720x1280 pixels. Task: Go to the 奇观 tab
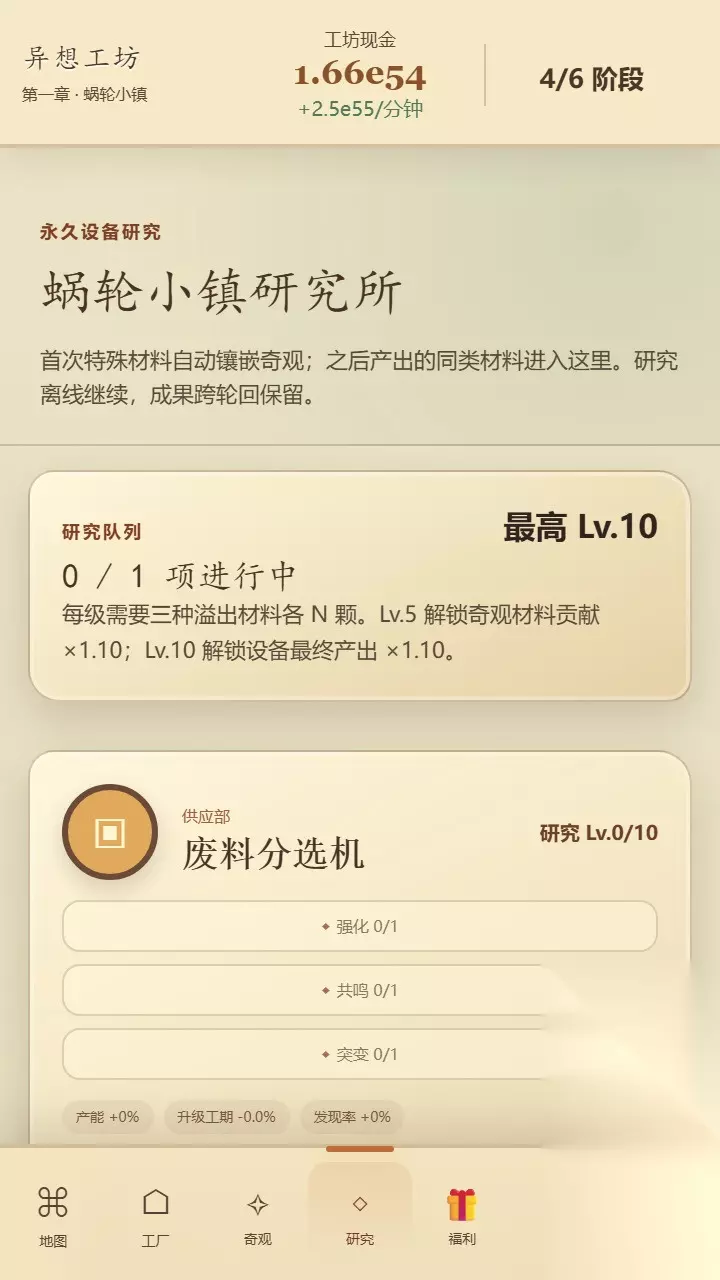[x=258, y=1215]
